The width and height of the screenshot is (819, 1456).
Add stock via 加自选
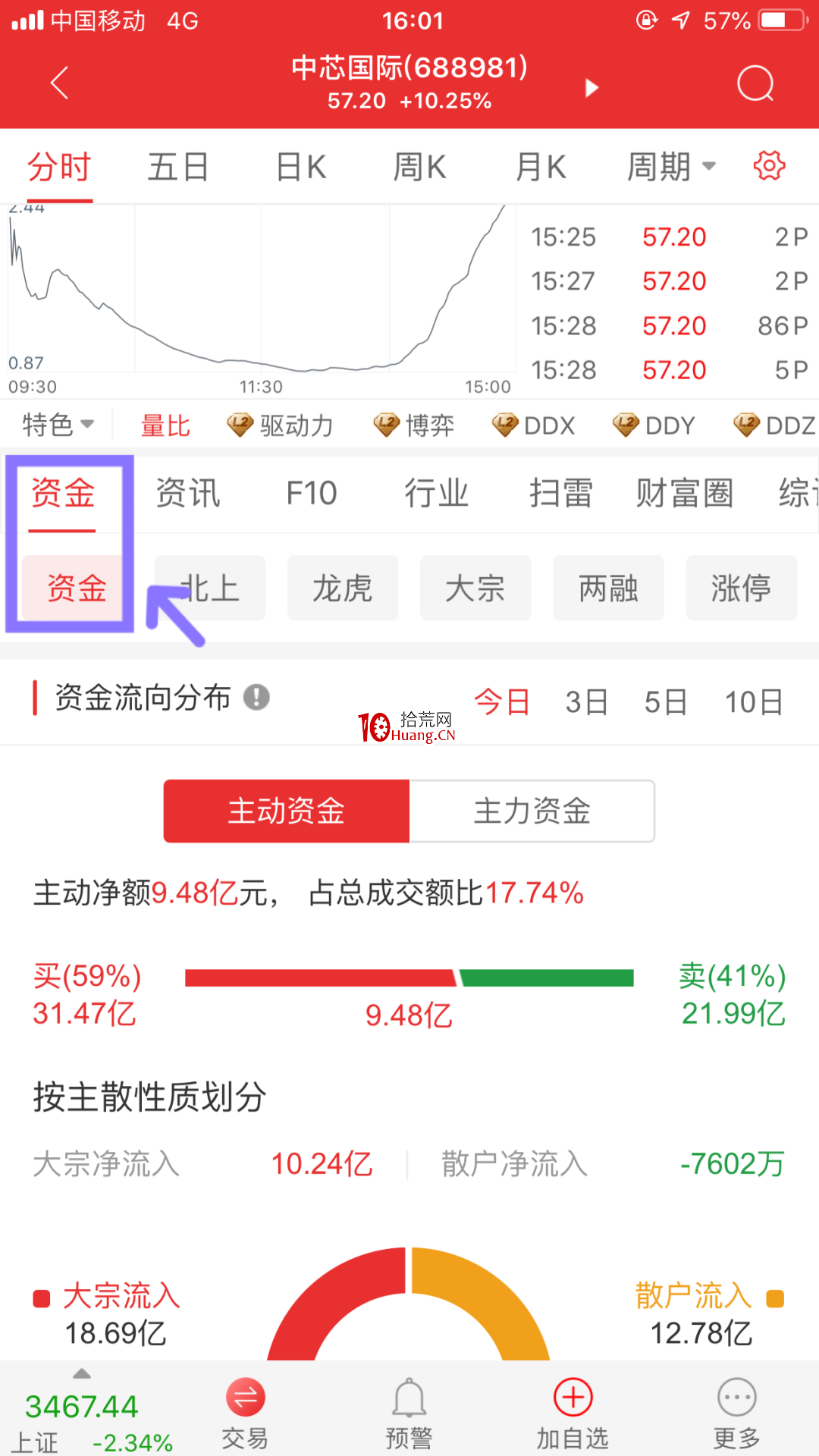(x=573, y=1414)
